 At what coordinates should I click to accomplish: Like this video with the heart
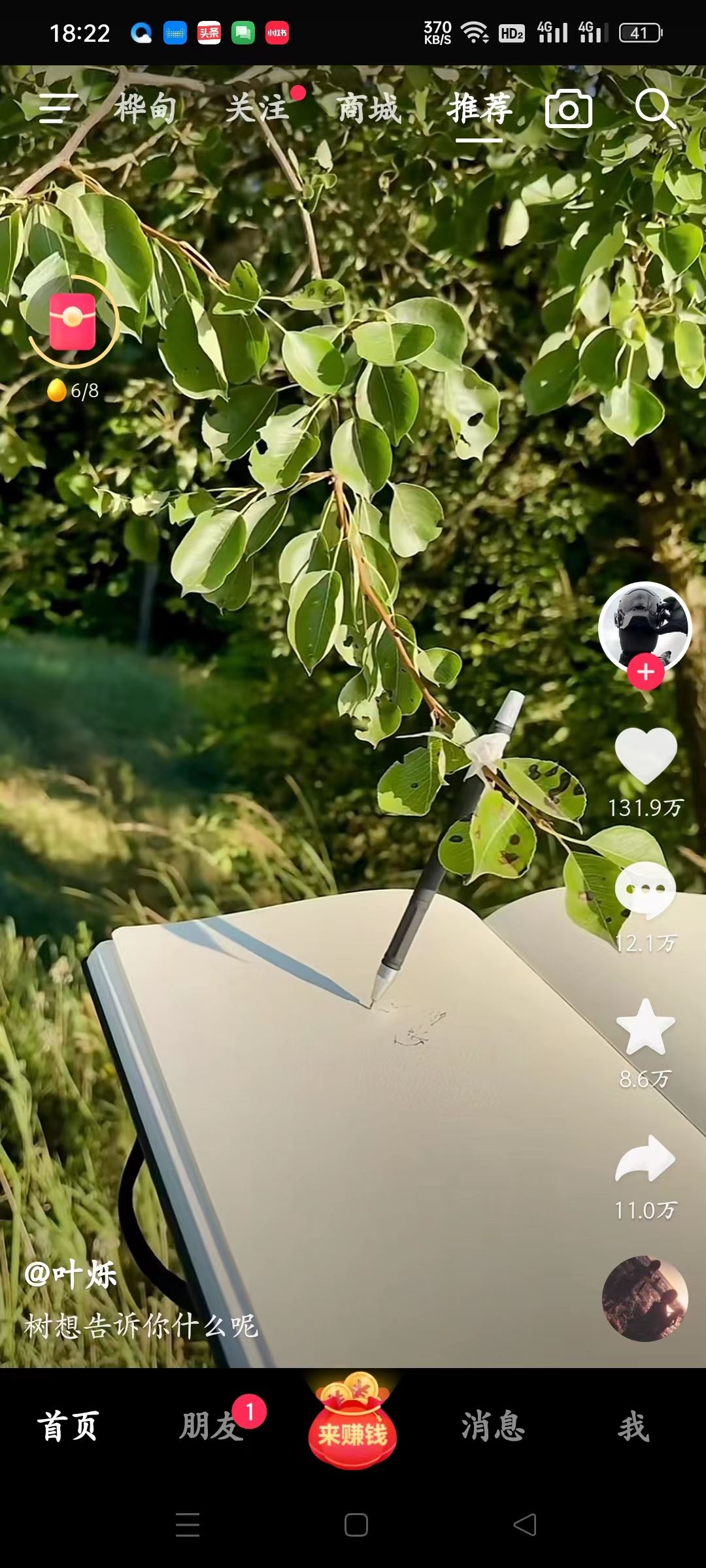(646, 755)
